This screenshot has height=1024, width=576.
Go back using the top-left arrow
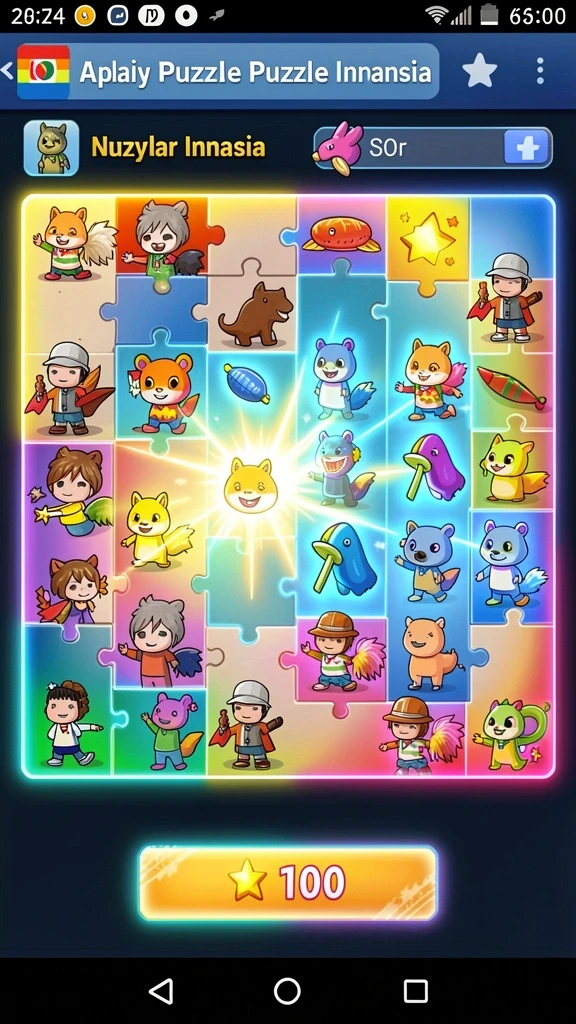(x=7, y=71)
